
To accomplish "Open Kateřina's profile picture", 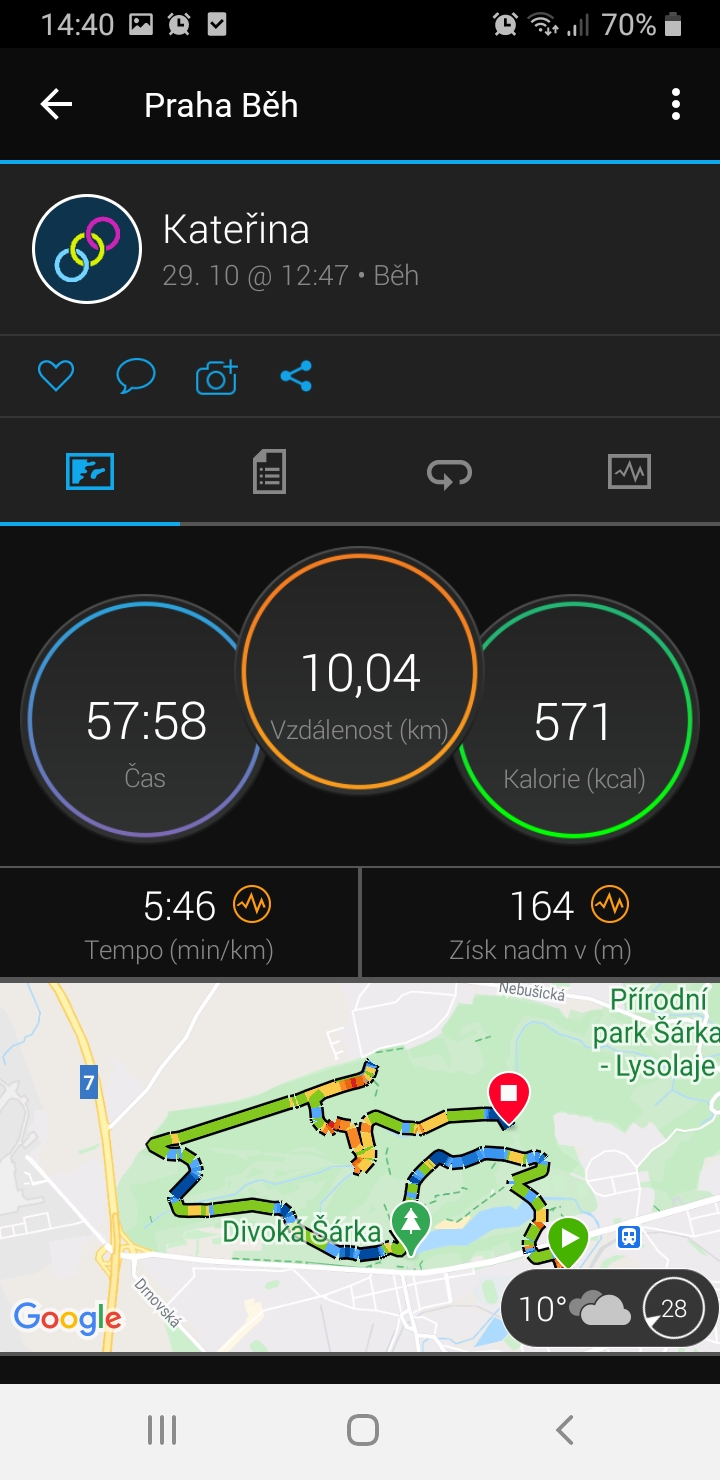I will (x=87, y=249).
